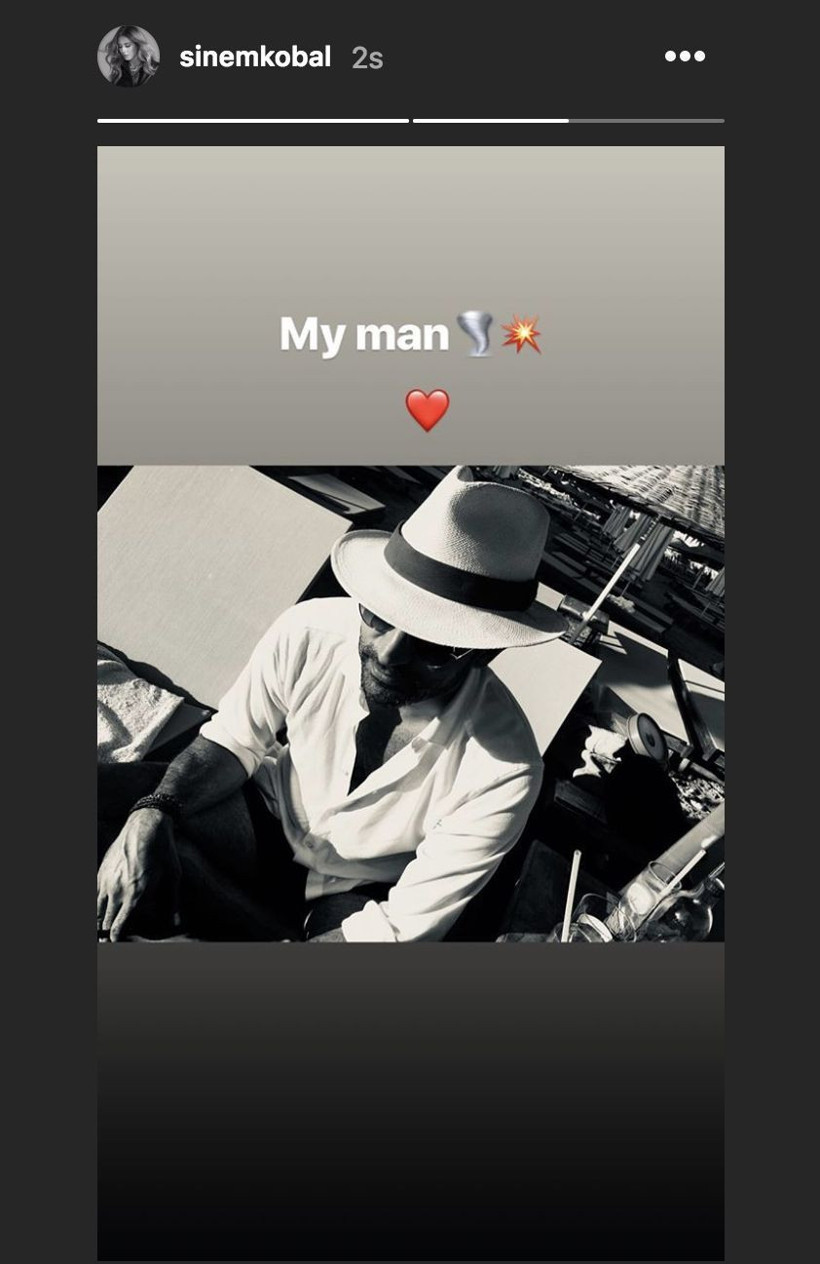Open sinemkobal's profile picture
This screenshot has width=820, height=1264.
128,57
